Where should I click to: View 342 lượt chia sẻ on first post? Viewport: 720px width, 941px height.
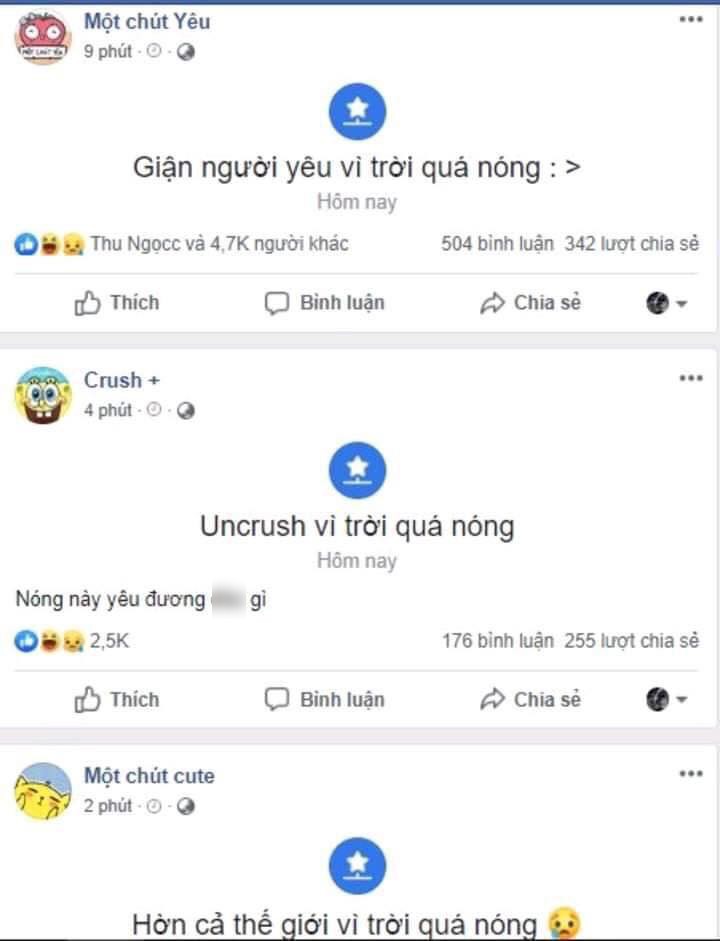[x=631, y=243]
